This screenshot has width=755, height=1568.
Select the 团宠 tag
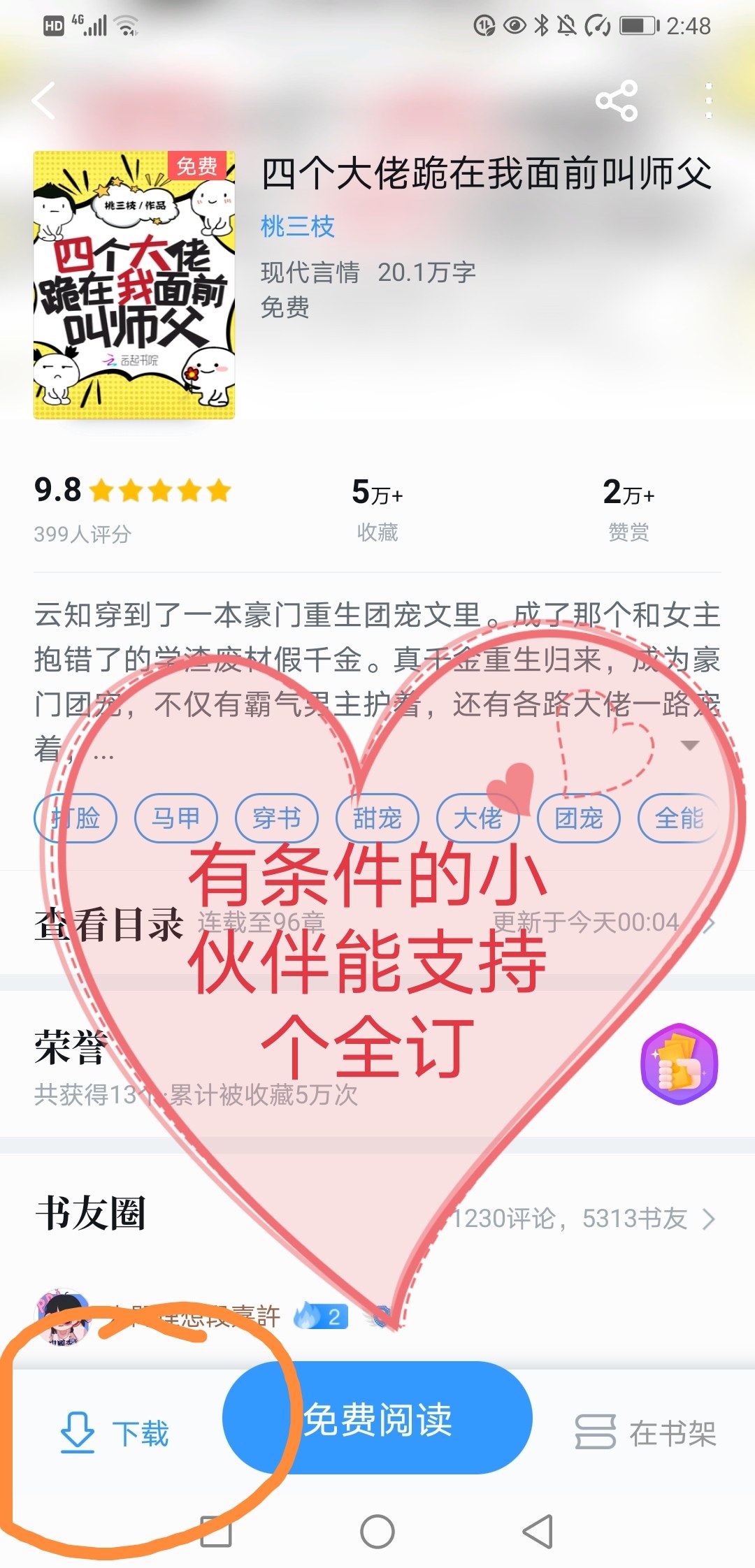point(579,818)
